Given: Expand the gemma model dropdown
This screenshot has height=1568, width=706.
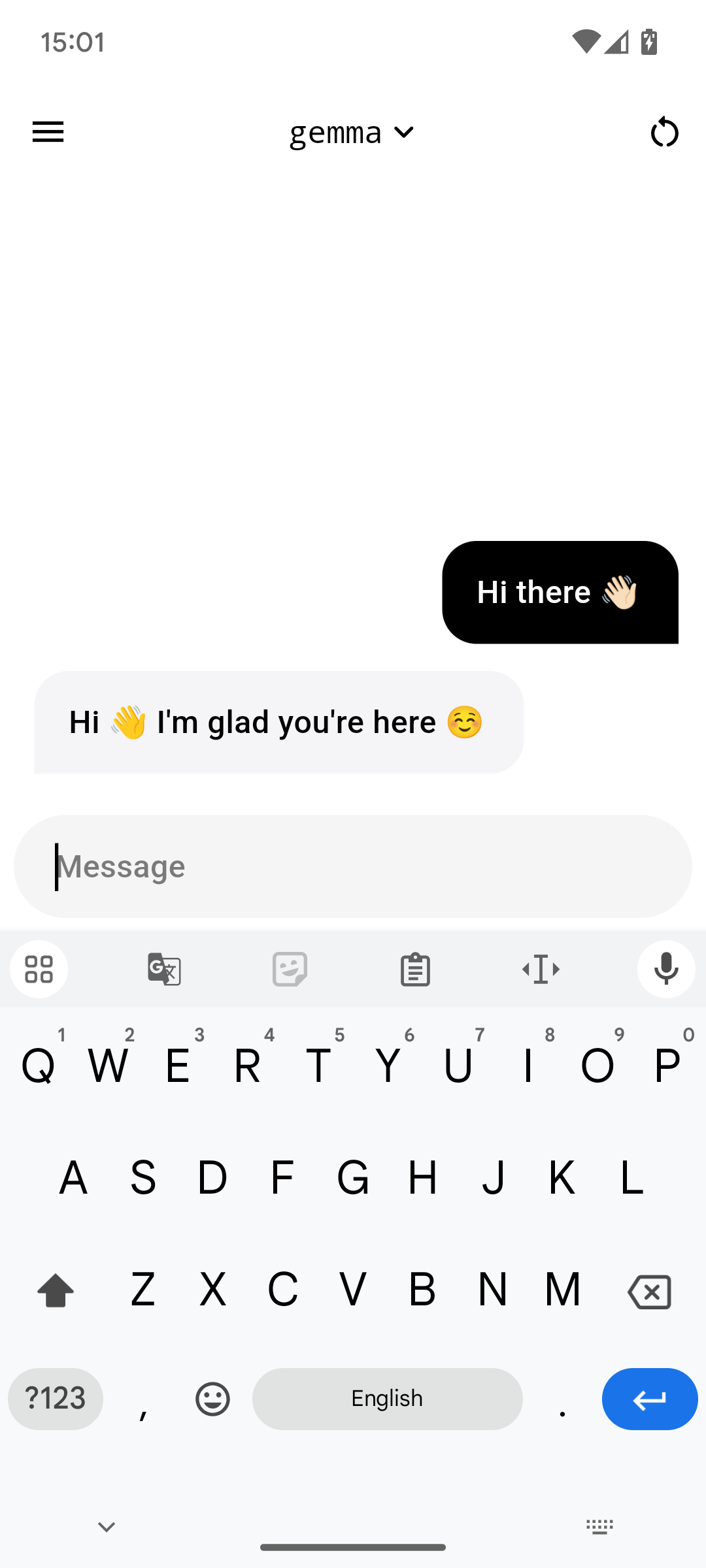Looking at the screenshot, I should 352,133.
